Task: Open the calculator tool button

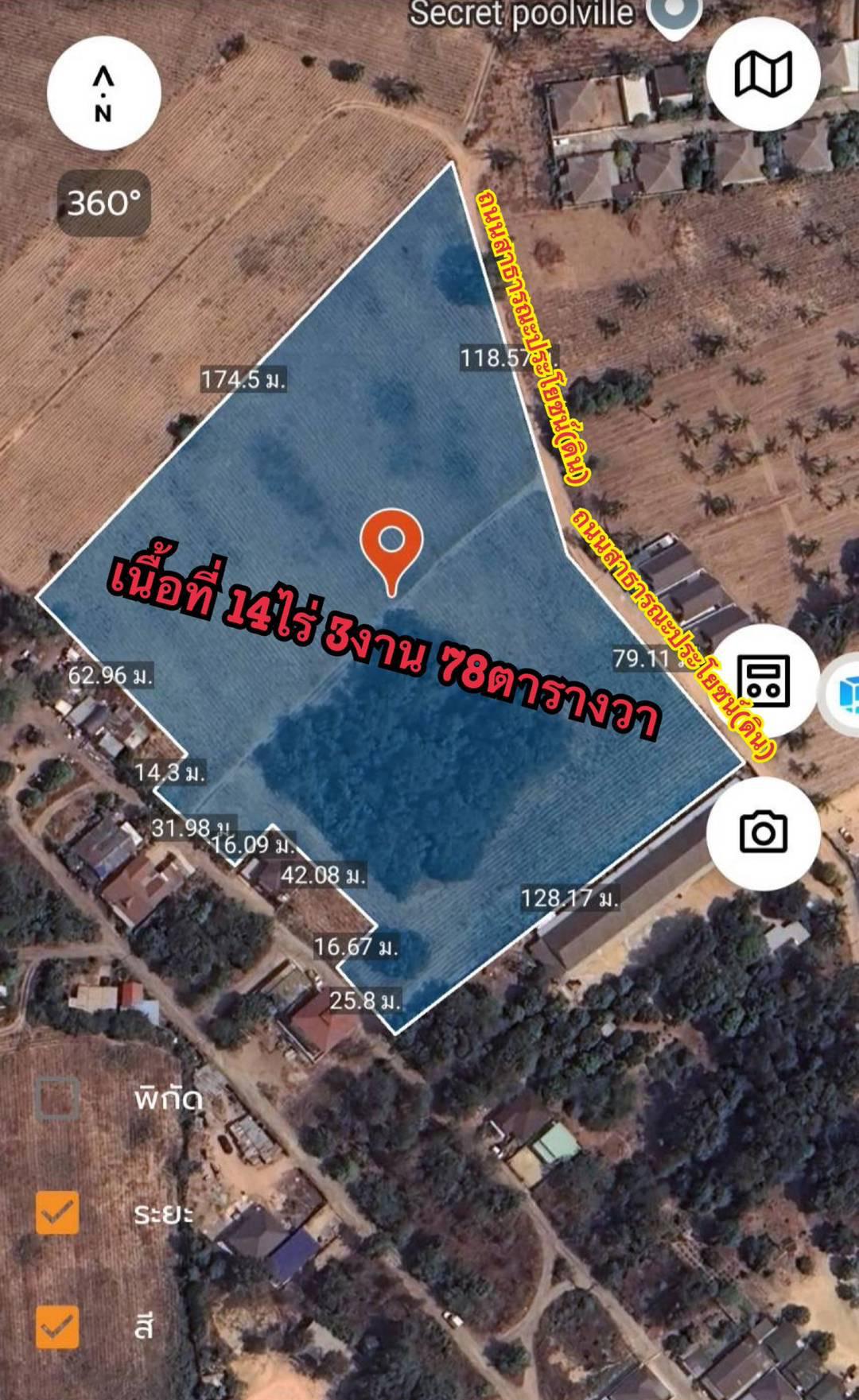Action: pos(763,681)
